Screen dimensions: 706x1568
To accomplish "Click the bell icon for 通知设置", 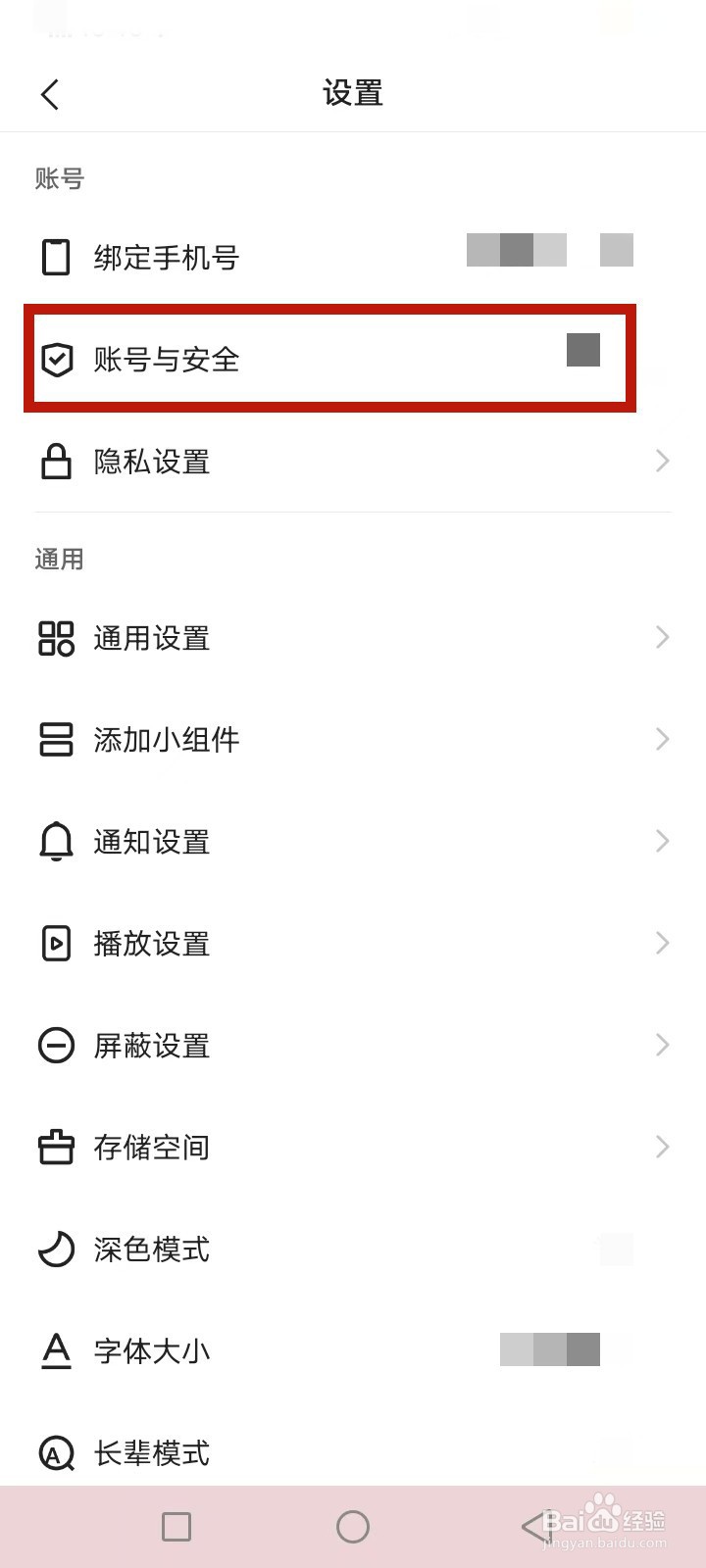I will coord(56,841).
